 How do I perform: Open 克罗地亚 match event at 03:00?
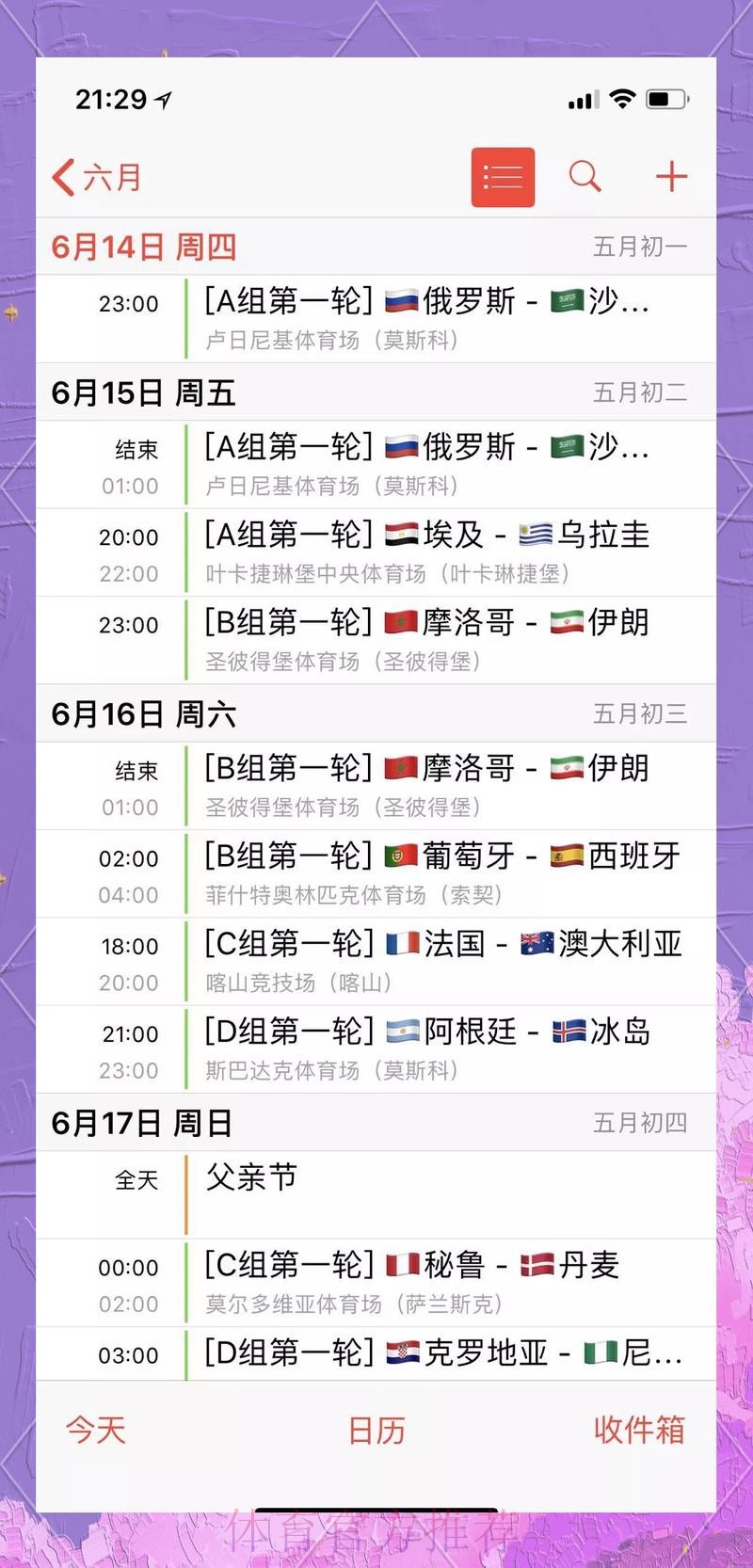coord(442,1354)
